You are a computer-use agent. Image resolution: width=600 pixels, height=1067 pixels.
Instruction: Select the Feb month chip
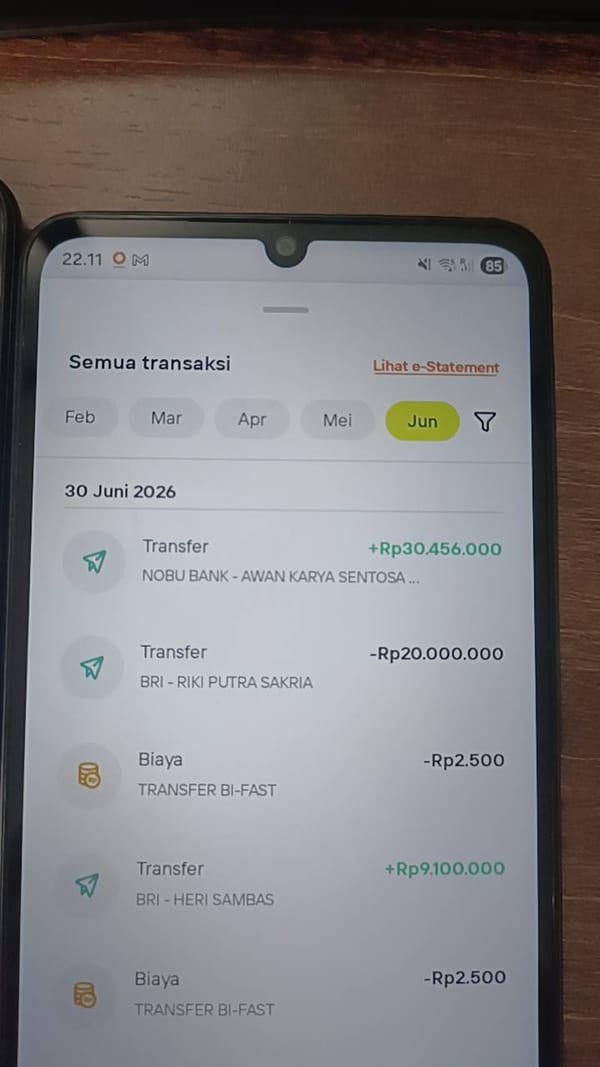tap(80, 417)
